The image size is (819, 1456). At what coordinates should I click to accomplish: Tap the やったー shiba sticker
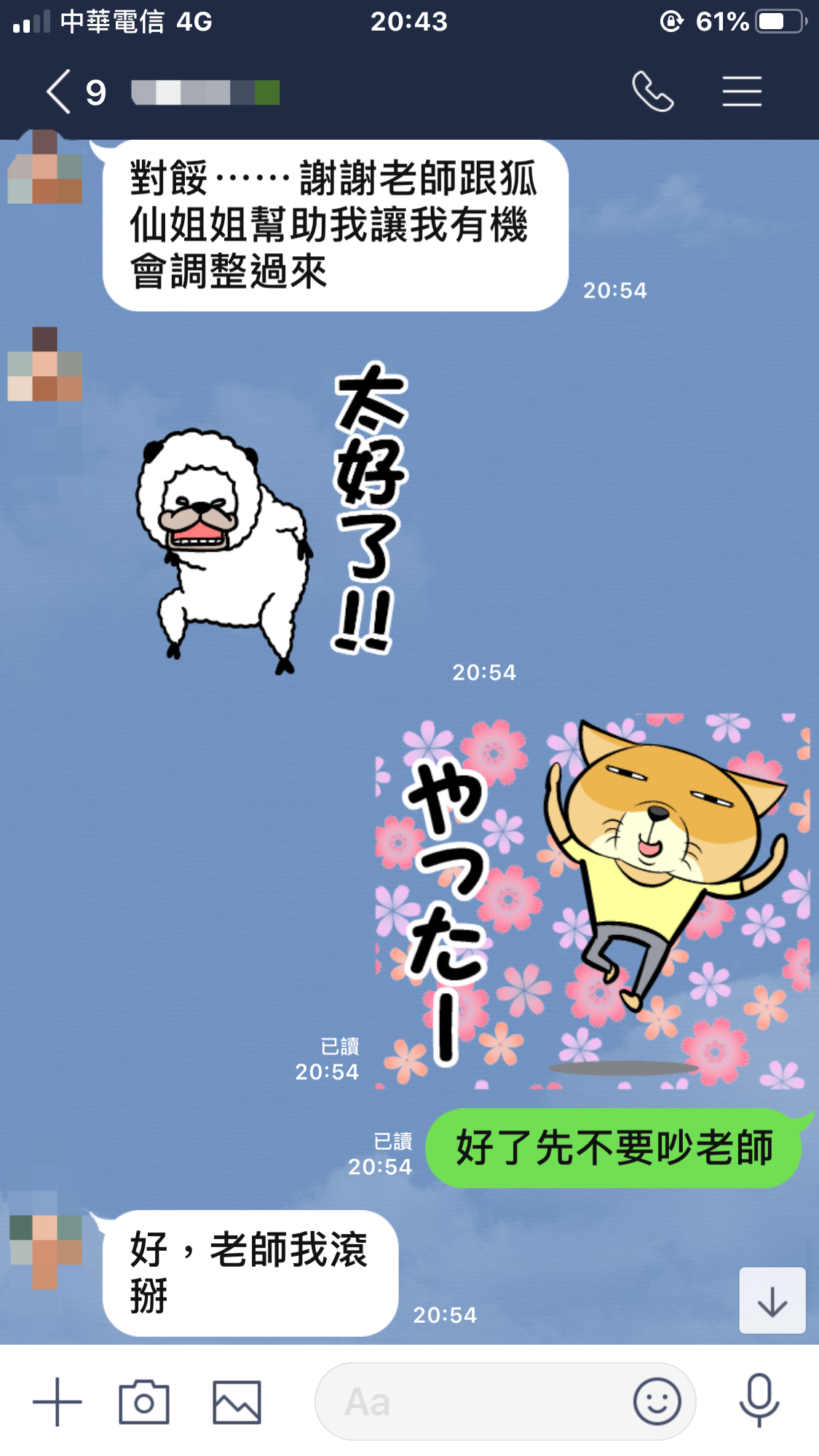pyautogui.click(x=591, y=901)
